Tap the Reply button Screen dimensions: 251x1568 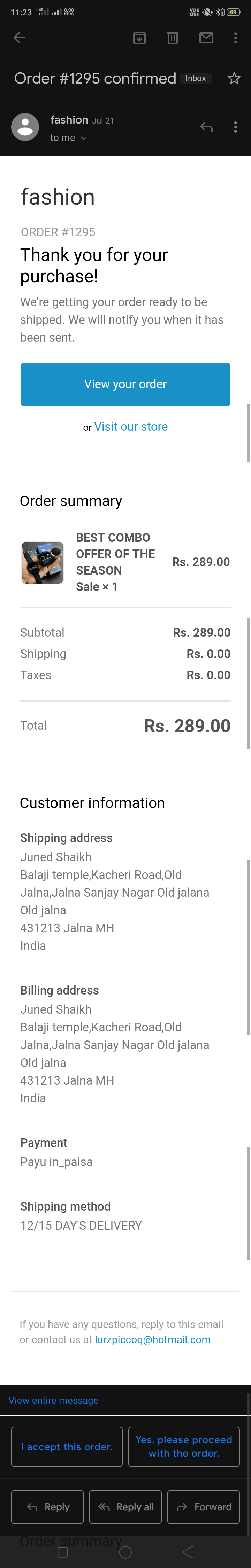coord(47,1506)
